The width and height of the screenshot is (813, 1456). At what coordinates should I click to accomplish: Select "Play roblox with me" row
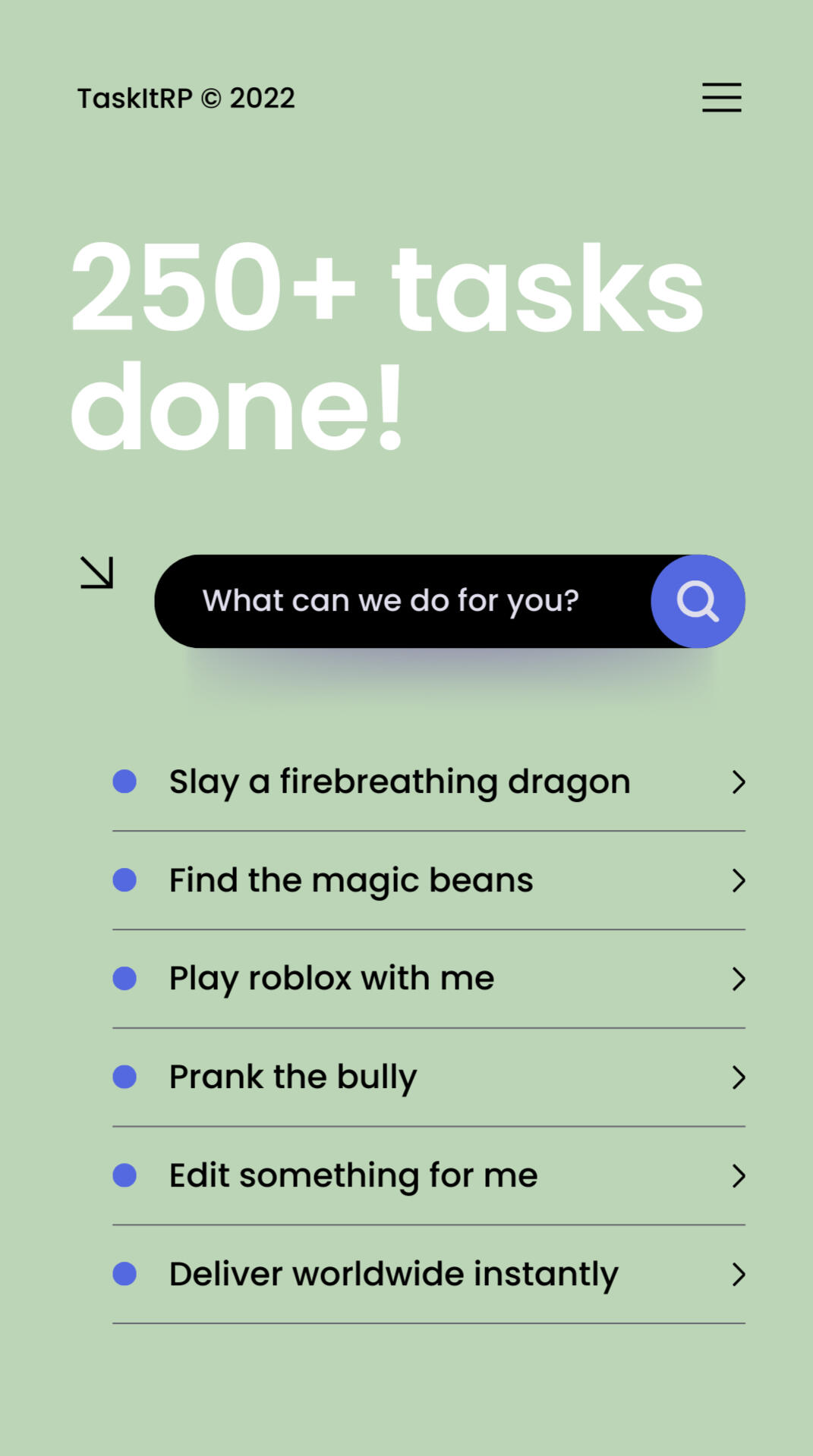click(429, 980)
